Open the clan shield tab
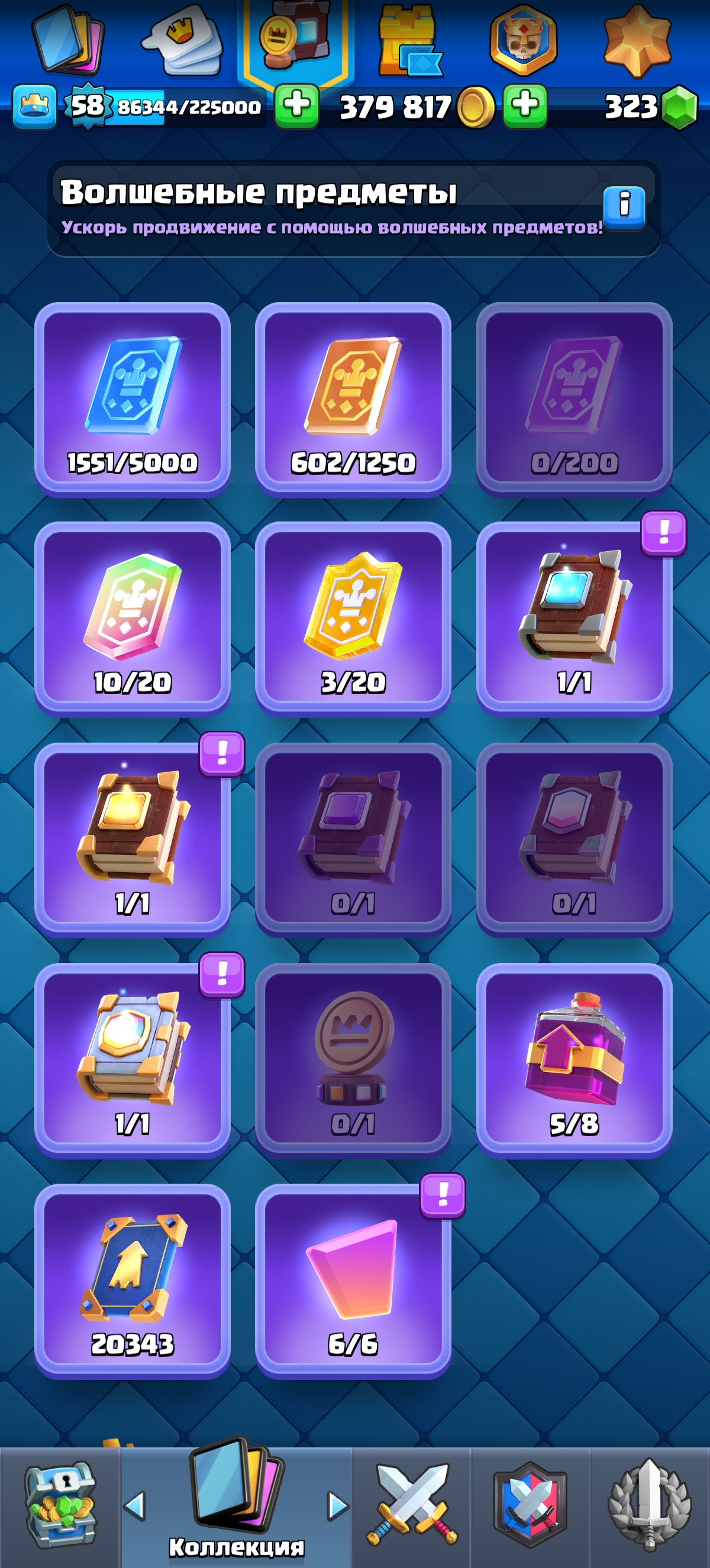This screenshot has width=710, height=1568. point(530,1505)
